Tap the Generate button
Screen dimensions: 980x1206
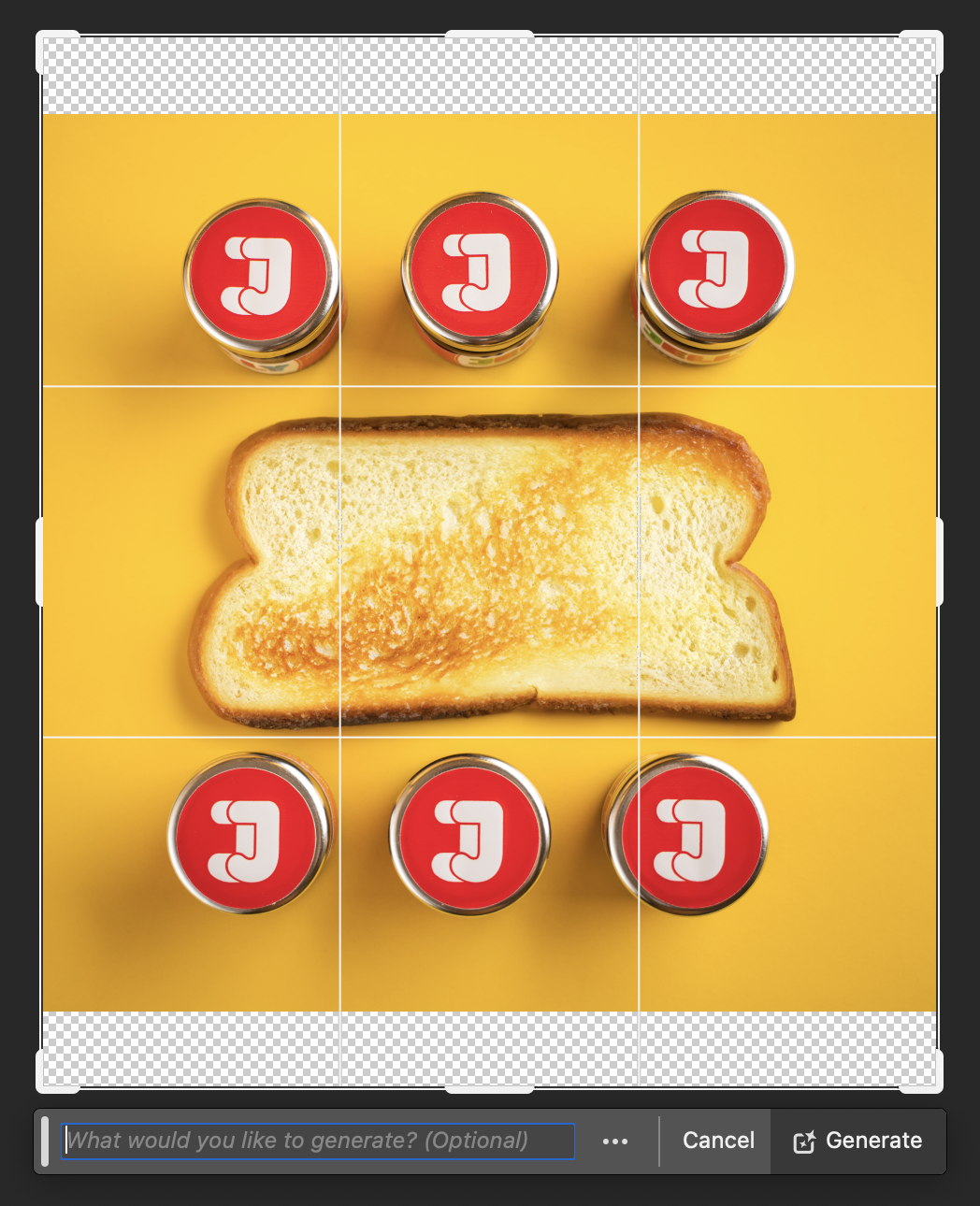tap(857, 1141)
